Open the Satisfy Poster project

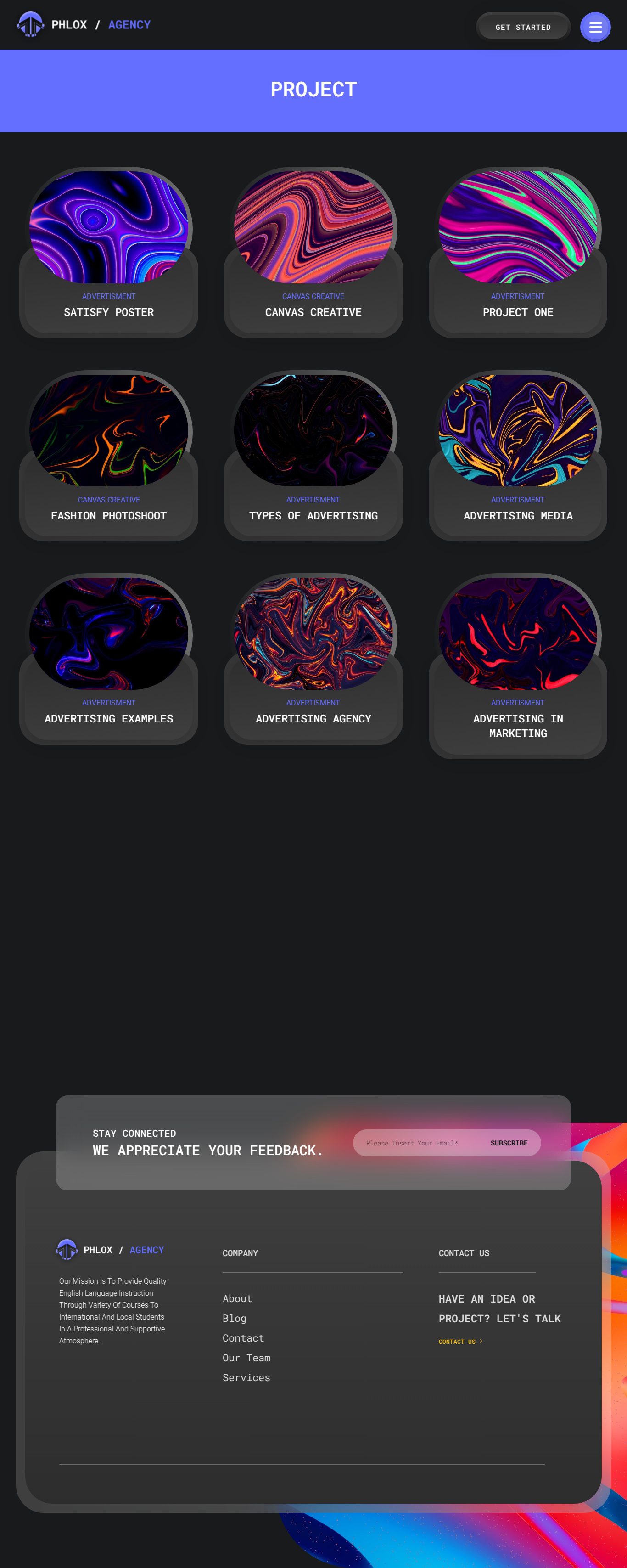click(109, 312)
